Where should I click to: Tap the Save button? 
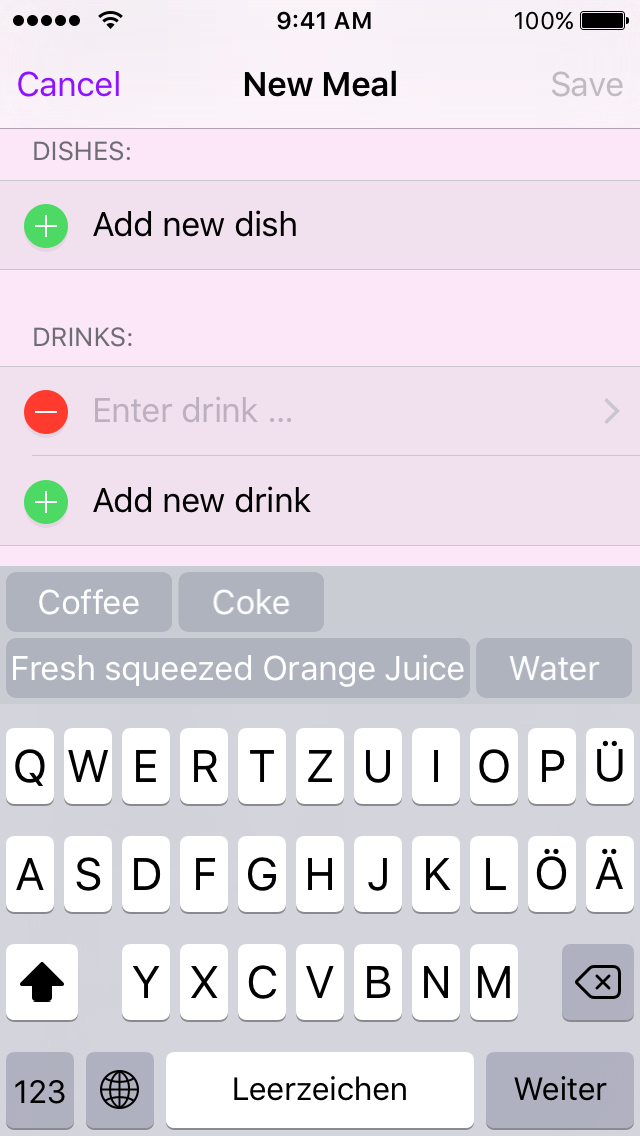pos(587,84)
